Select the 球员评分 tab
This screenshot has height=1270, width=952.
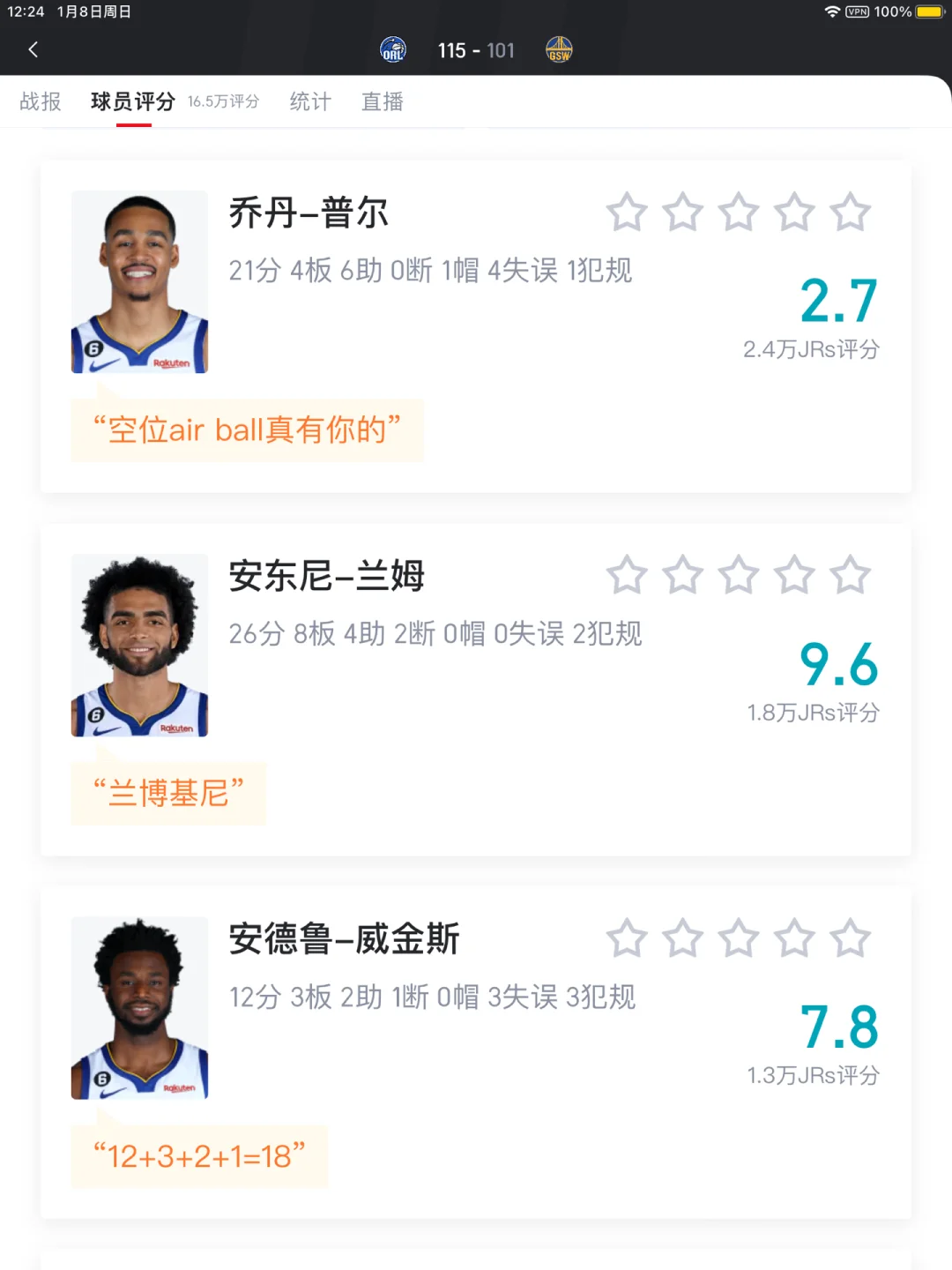(133, 101)
